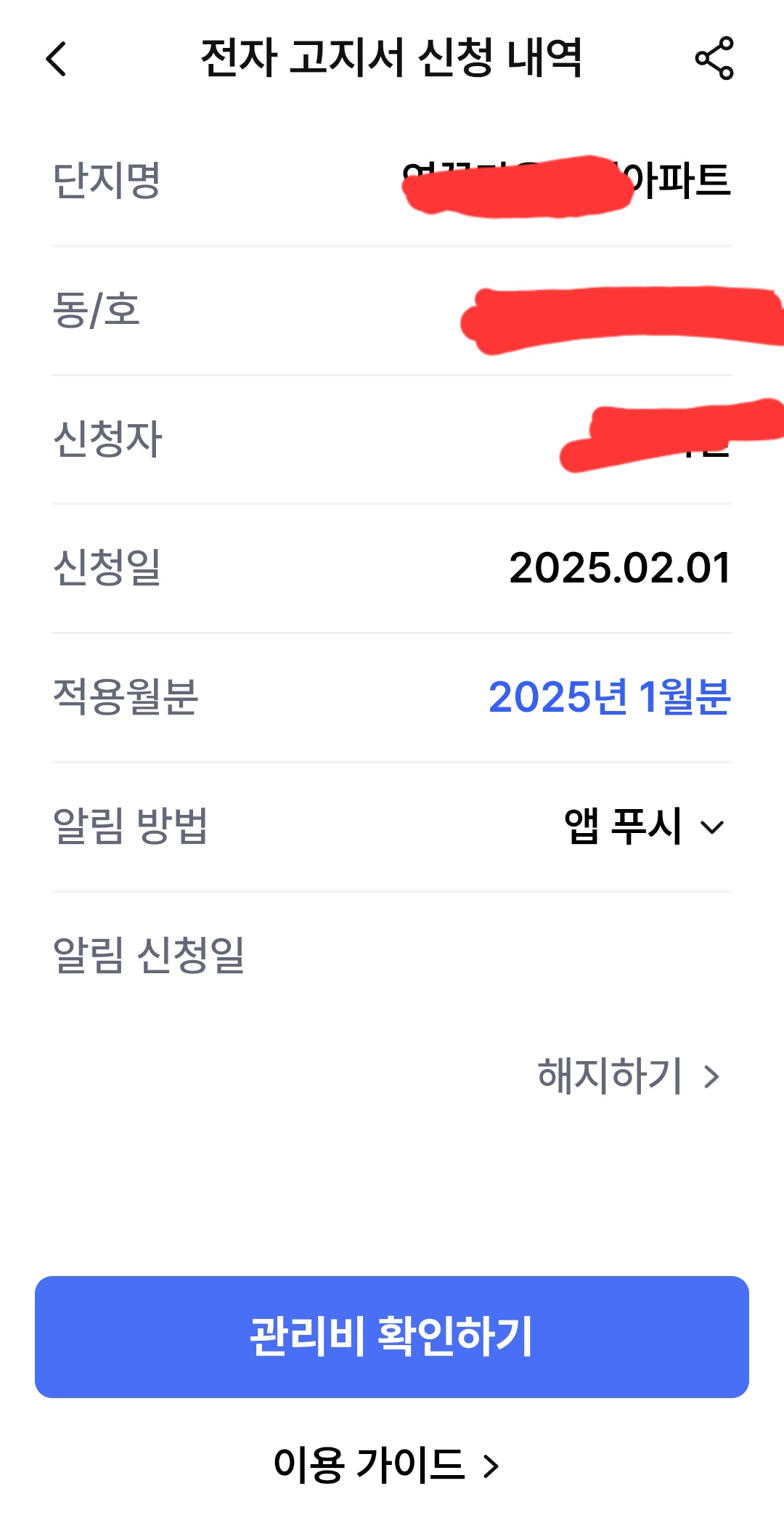This screenshot has height=1531, width=784.
Task: Tap the 관리비 확인하기 button
Action: tap(392, 1337)
